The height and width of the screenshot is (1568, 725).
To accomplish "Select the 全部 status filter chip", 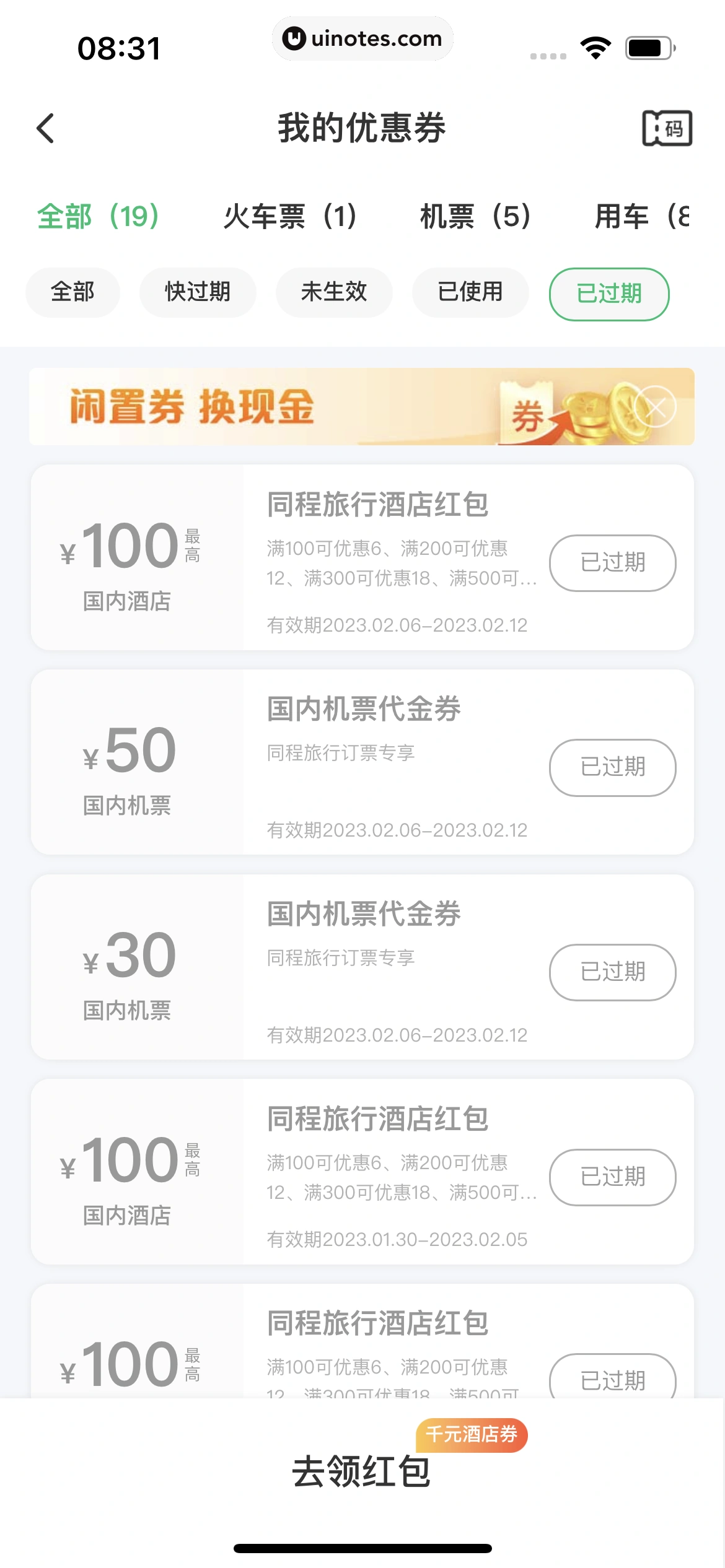I will [72, 292].
